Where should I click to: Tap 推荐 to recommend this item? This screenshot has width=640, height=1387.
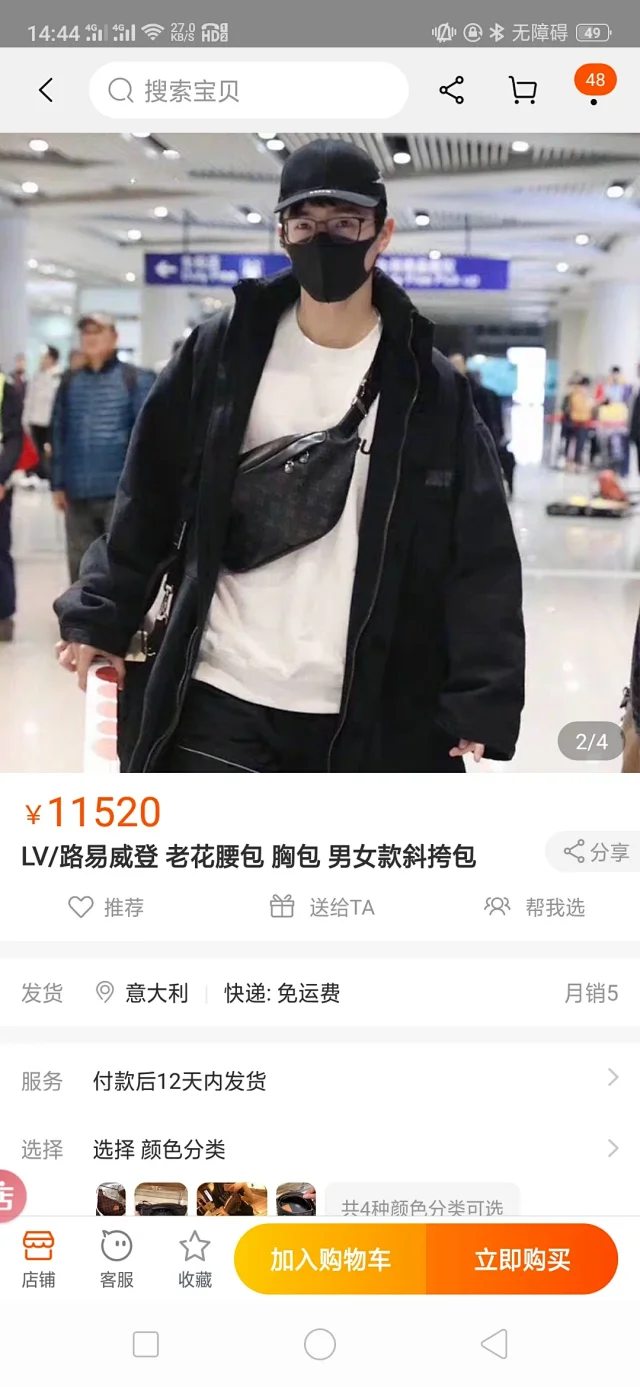click(106, 907)
